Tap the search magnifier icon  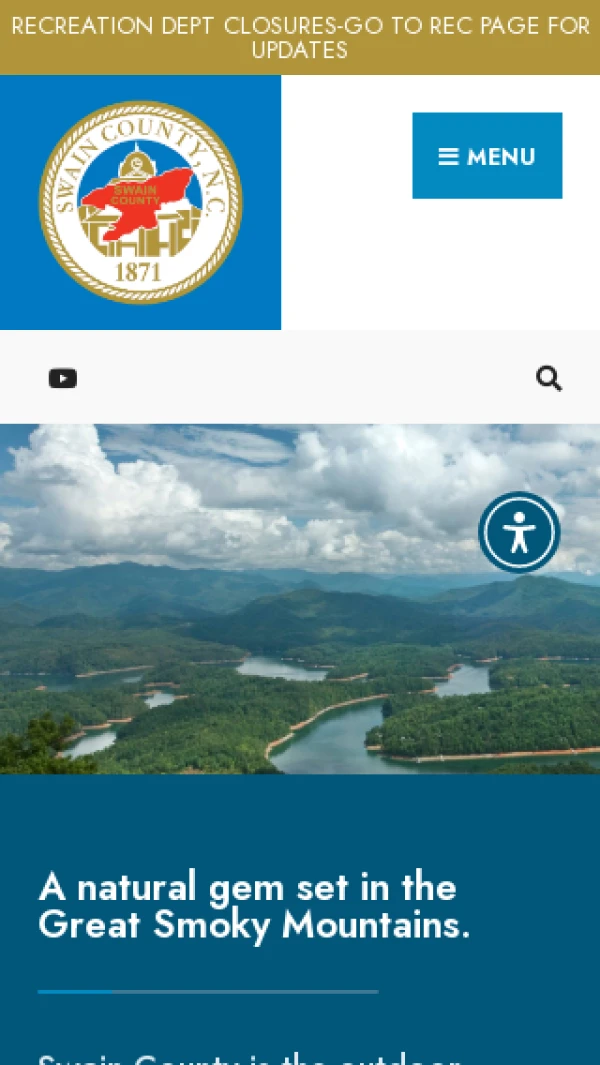click(x=549, y=378)
